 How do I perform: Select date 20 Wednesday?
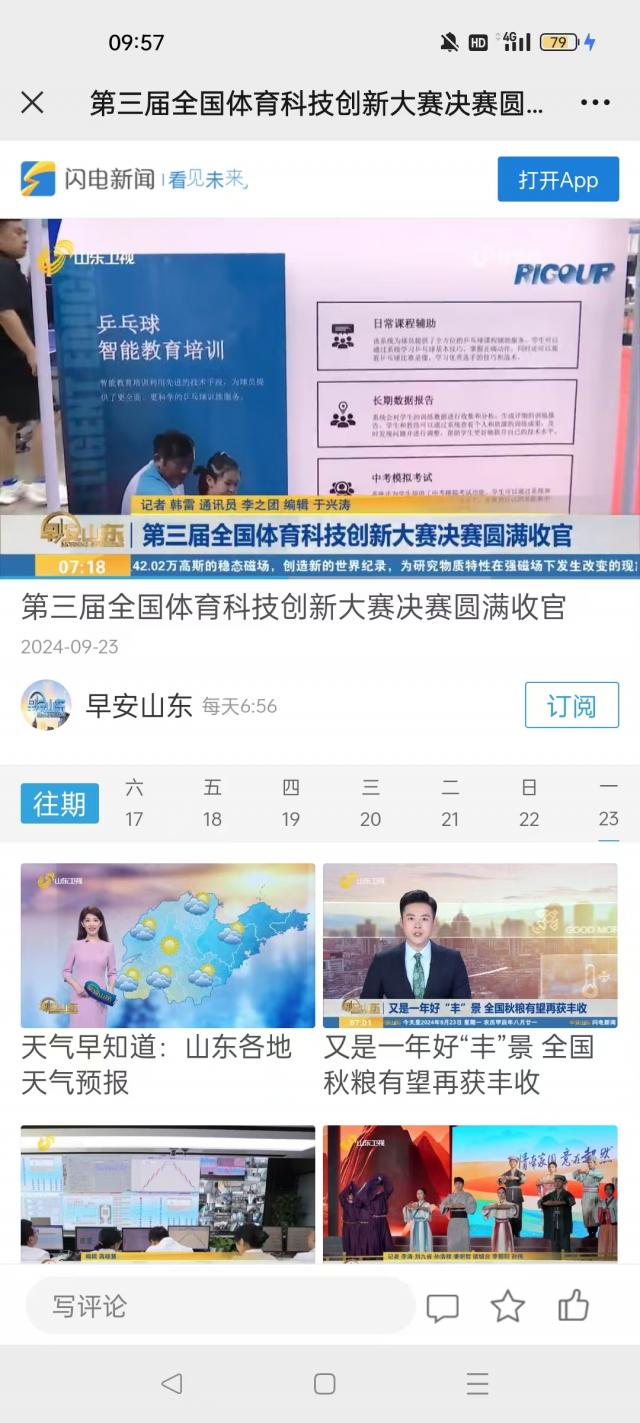[x=370, y=803]
